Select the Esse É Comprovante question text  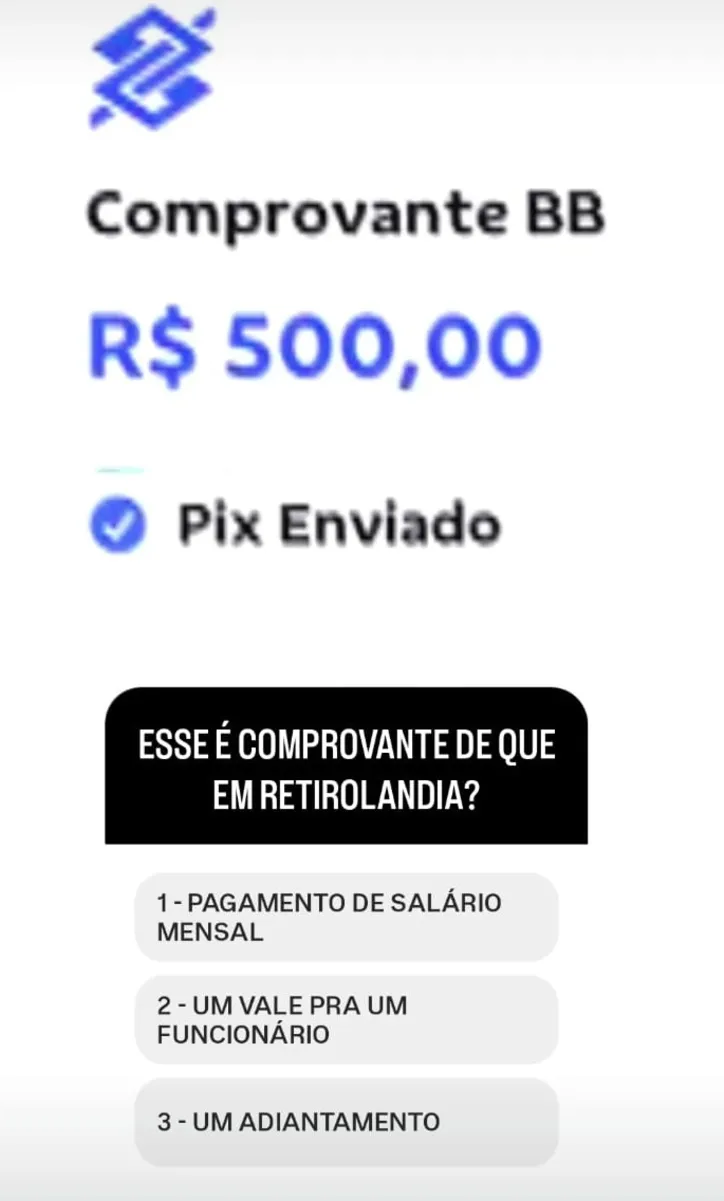[x=346, y=765]
